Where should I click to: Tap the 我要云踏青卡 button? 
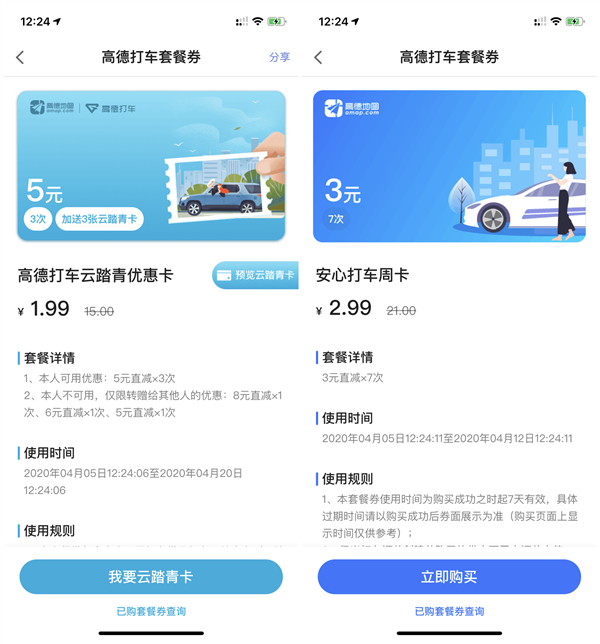click(x=151, y=577)
